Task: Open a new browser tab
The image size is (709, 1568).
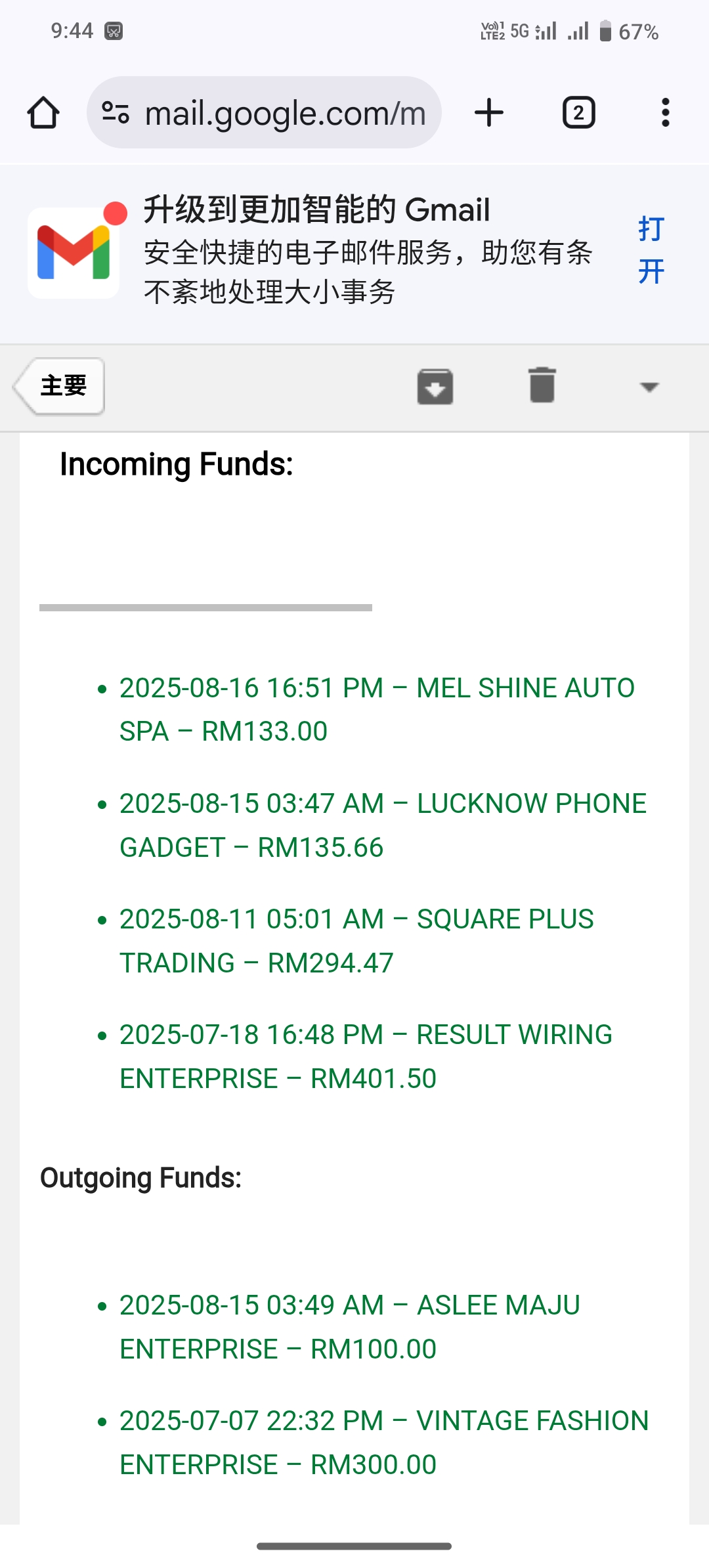Action: pyautogui.click(x=489, y=113)
